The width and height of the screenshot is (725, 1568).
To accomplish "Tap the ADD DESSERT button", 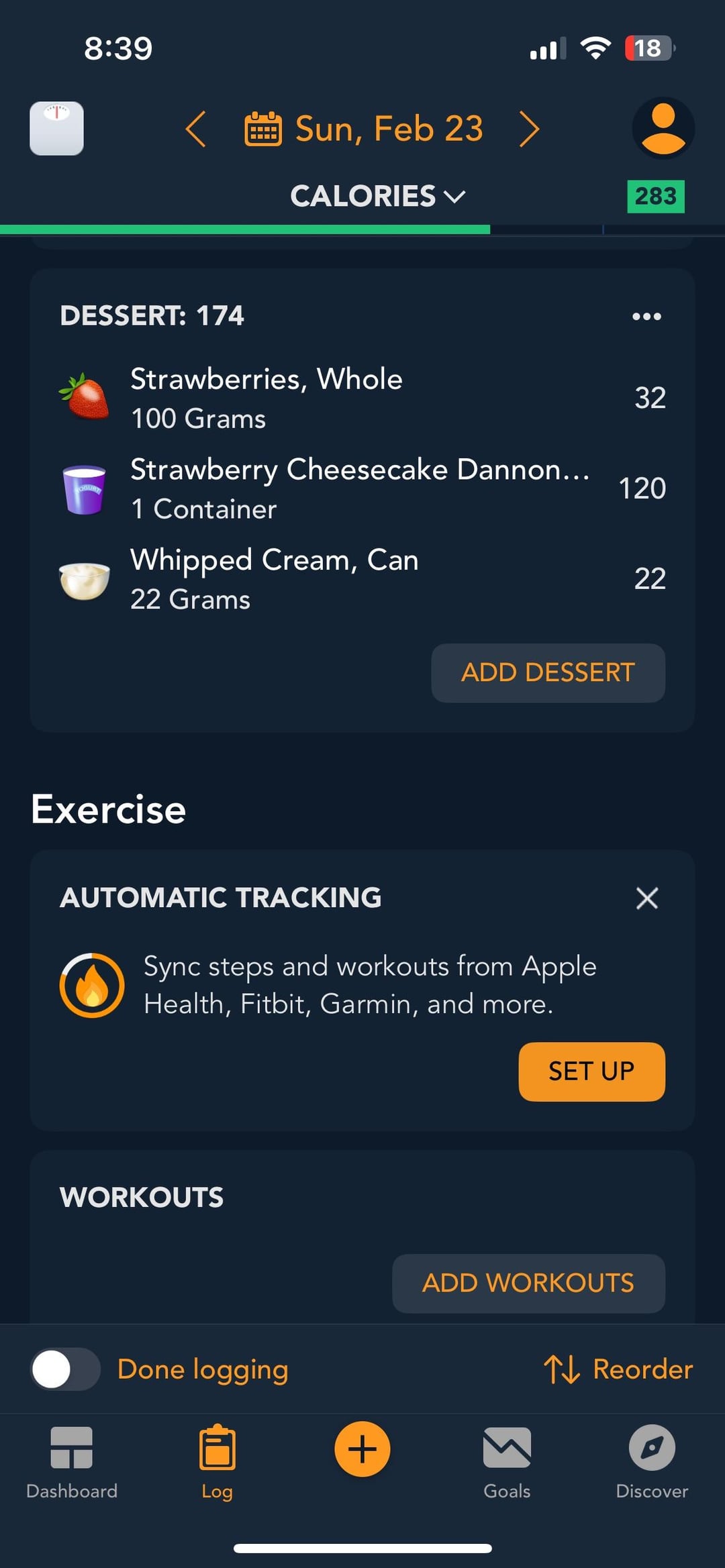I will tap(548, 673).
